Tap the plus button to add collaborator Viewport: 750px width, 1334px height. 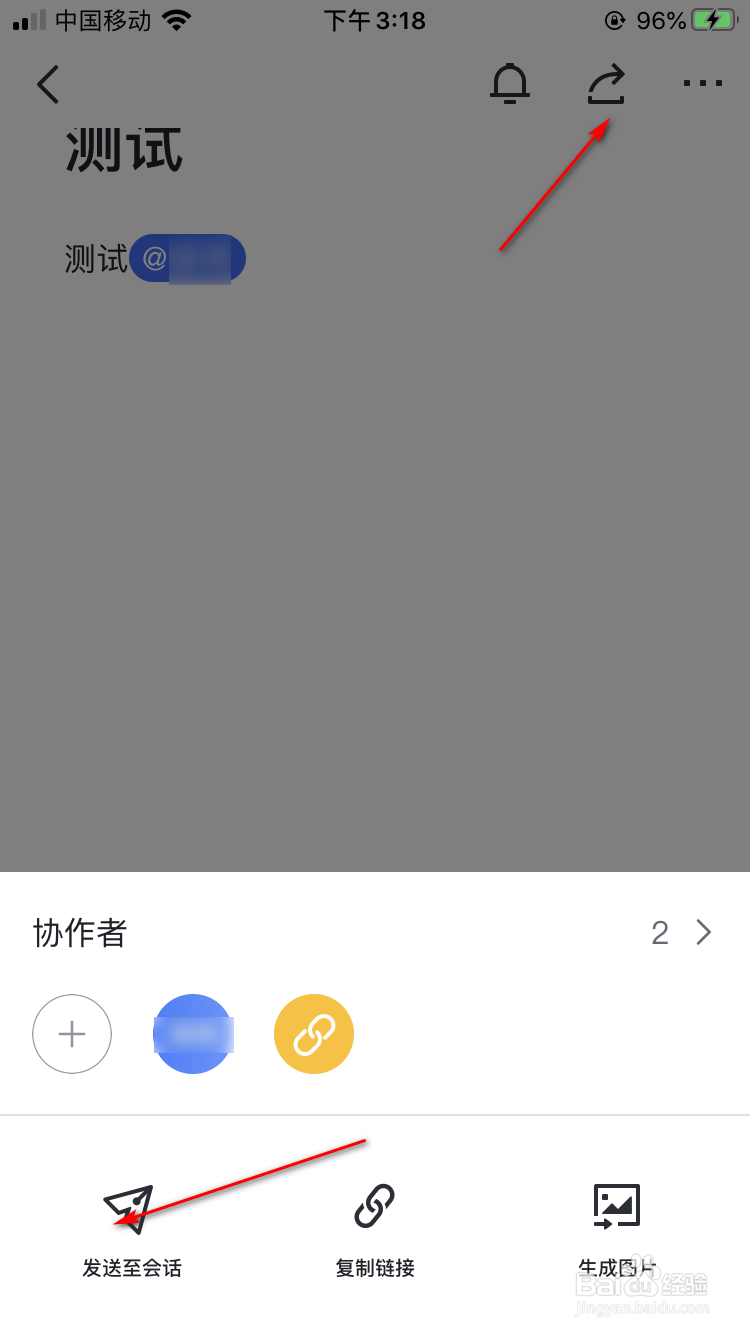click(72, 1034)
